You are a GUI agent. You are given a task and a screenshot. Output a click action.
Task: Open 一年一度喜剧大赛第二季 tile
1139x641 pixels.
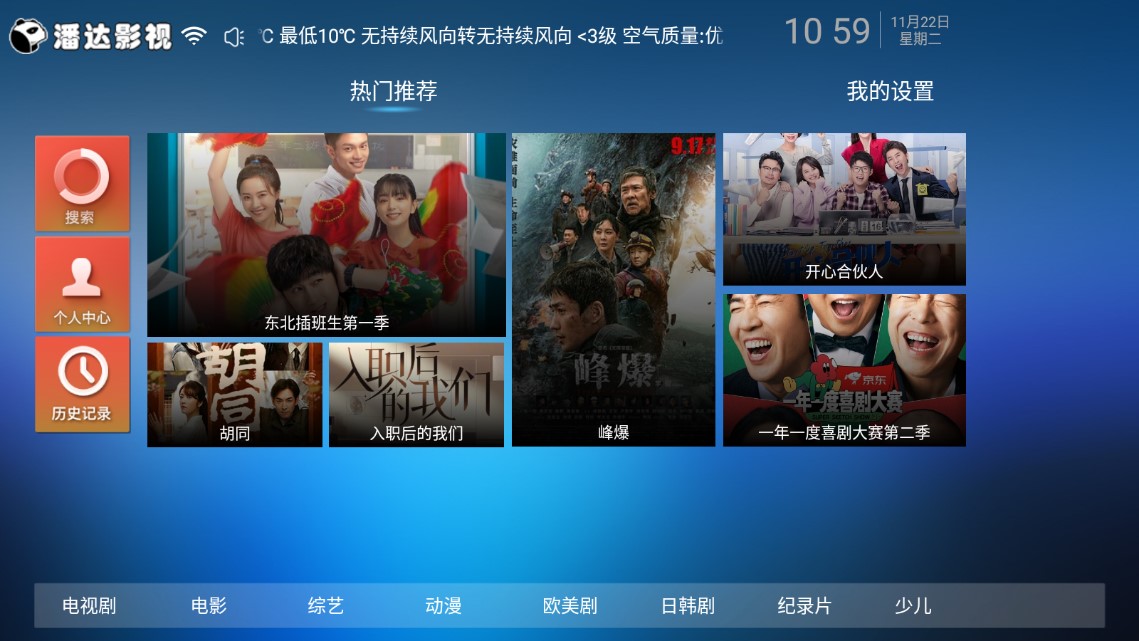[x=844, y=369]
